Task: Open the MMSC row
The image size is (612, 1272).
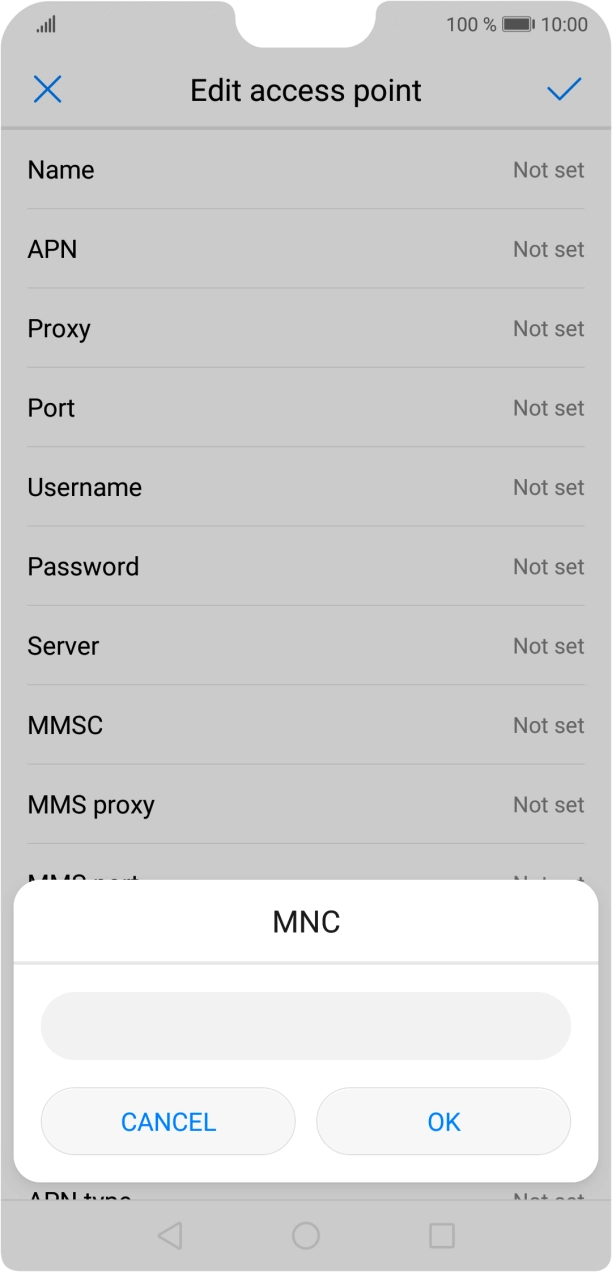Action: pyautogui.click(x=305, y=725)
